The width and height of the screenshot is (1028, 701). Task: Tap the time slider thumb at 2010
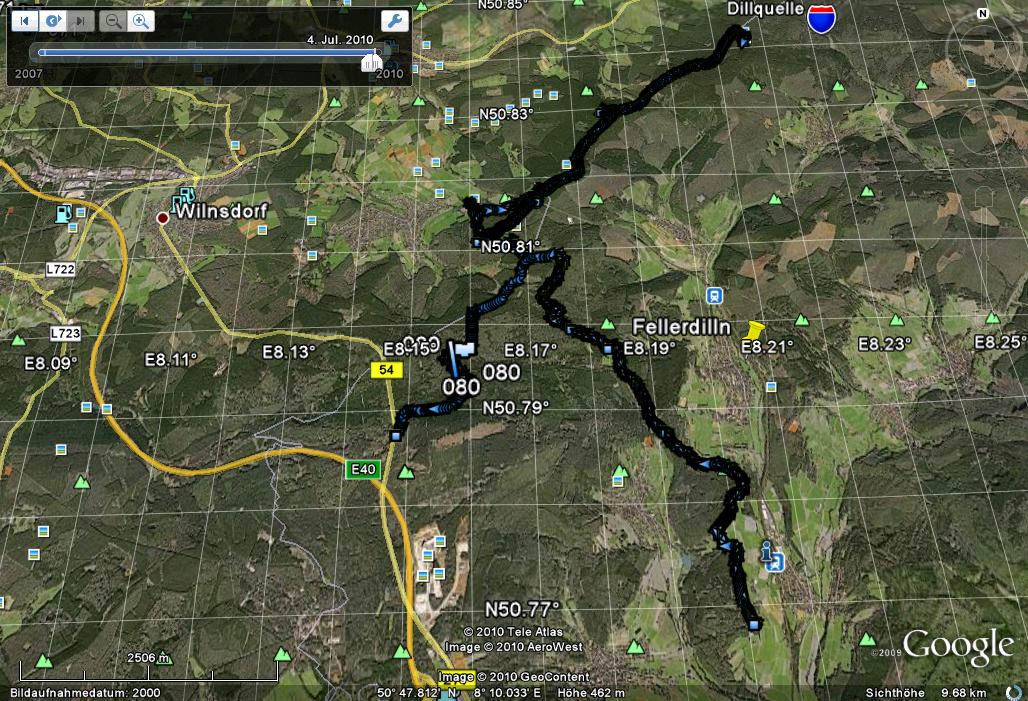pos(372,62)
